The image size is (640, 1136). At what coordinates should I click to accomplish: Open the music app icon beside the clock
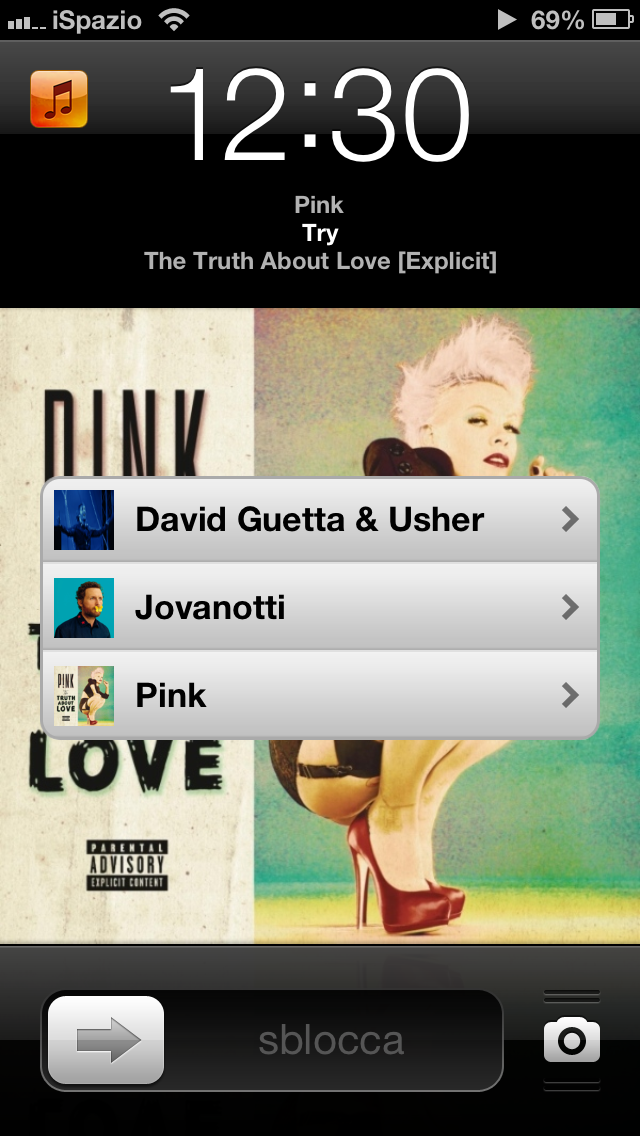59,99
